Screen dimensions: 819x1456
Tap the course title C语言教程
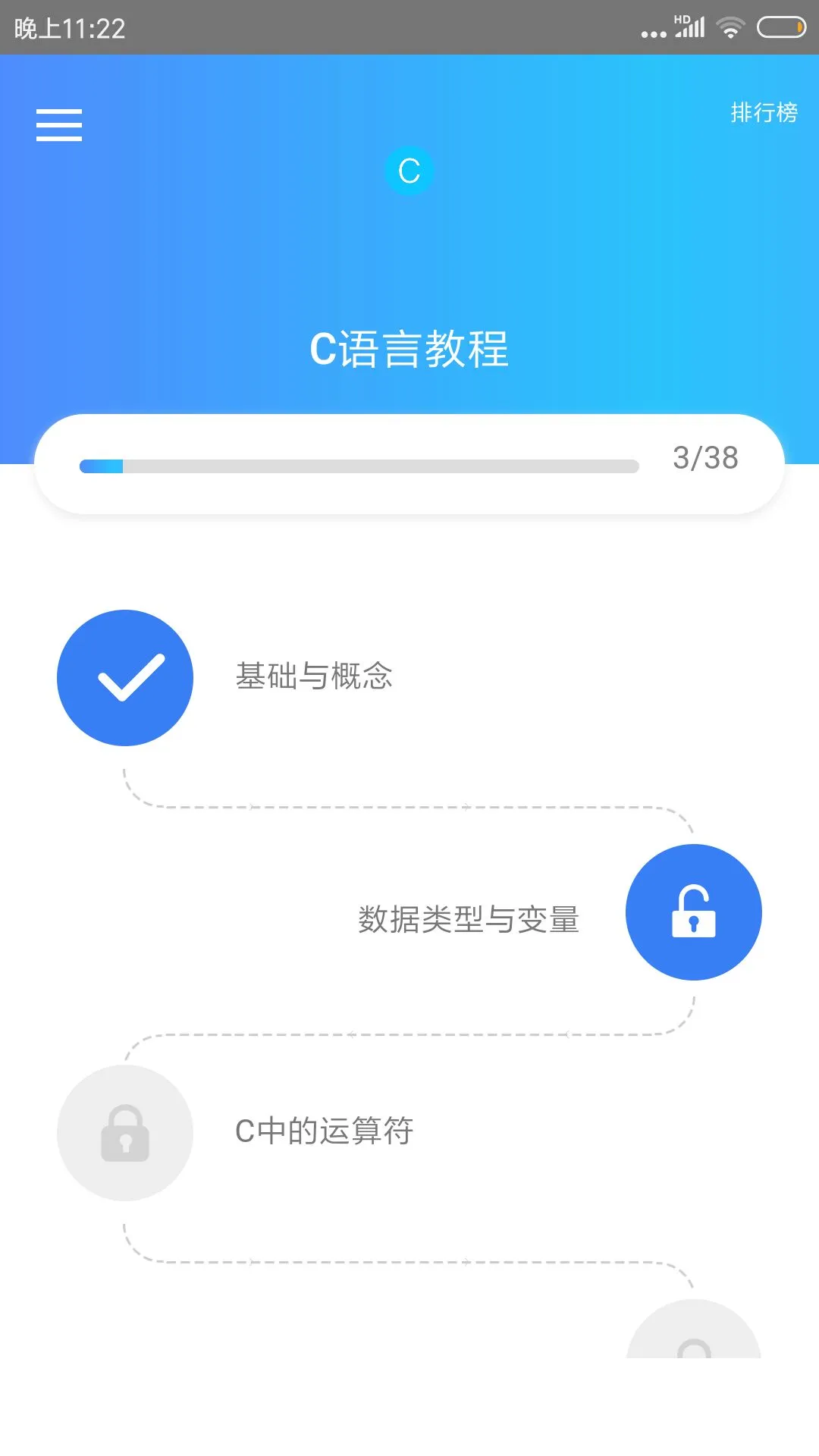pos(409,350)
